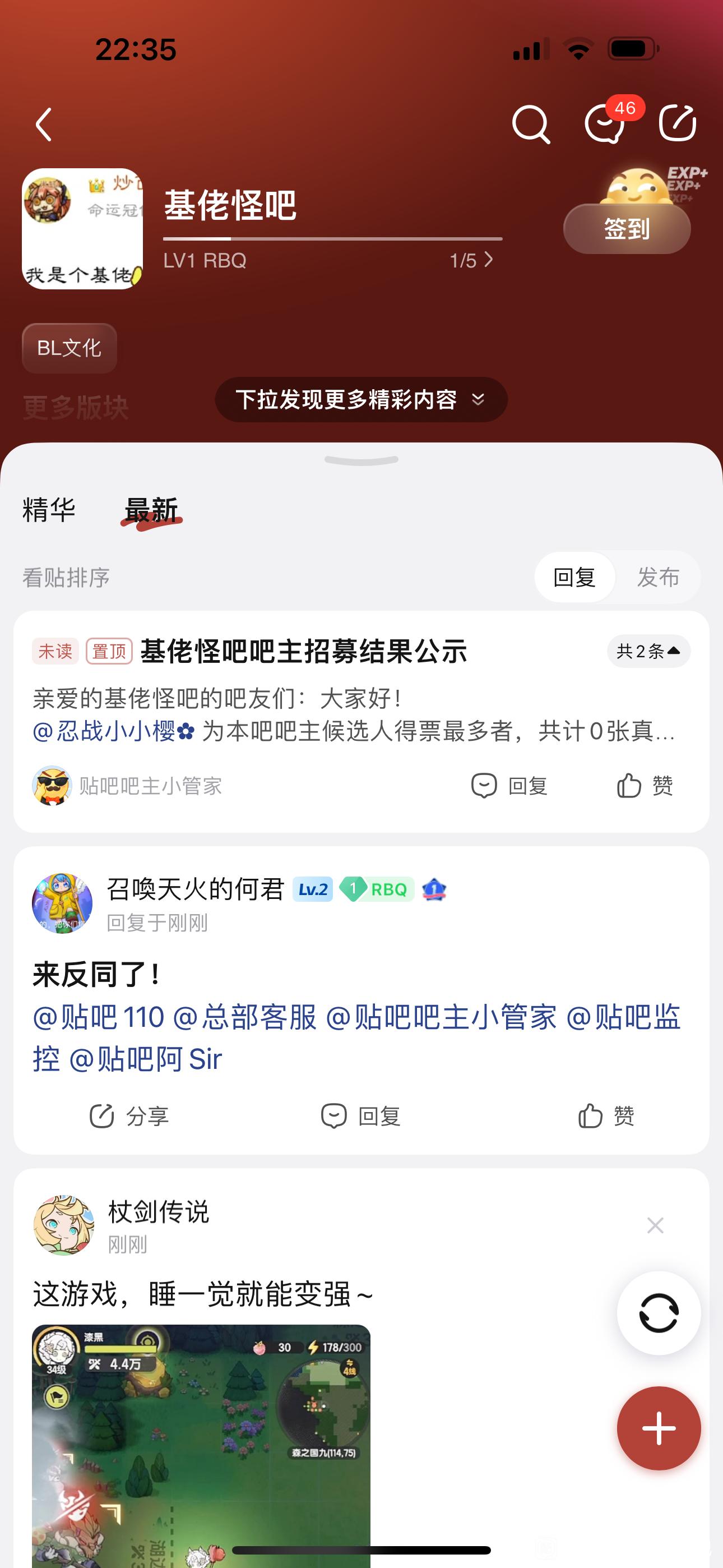Like the post 来反同了！

coord(606,1117)
